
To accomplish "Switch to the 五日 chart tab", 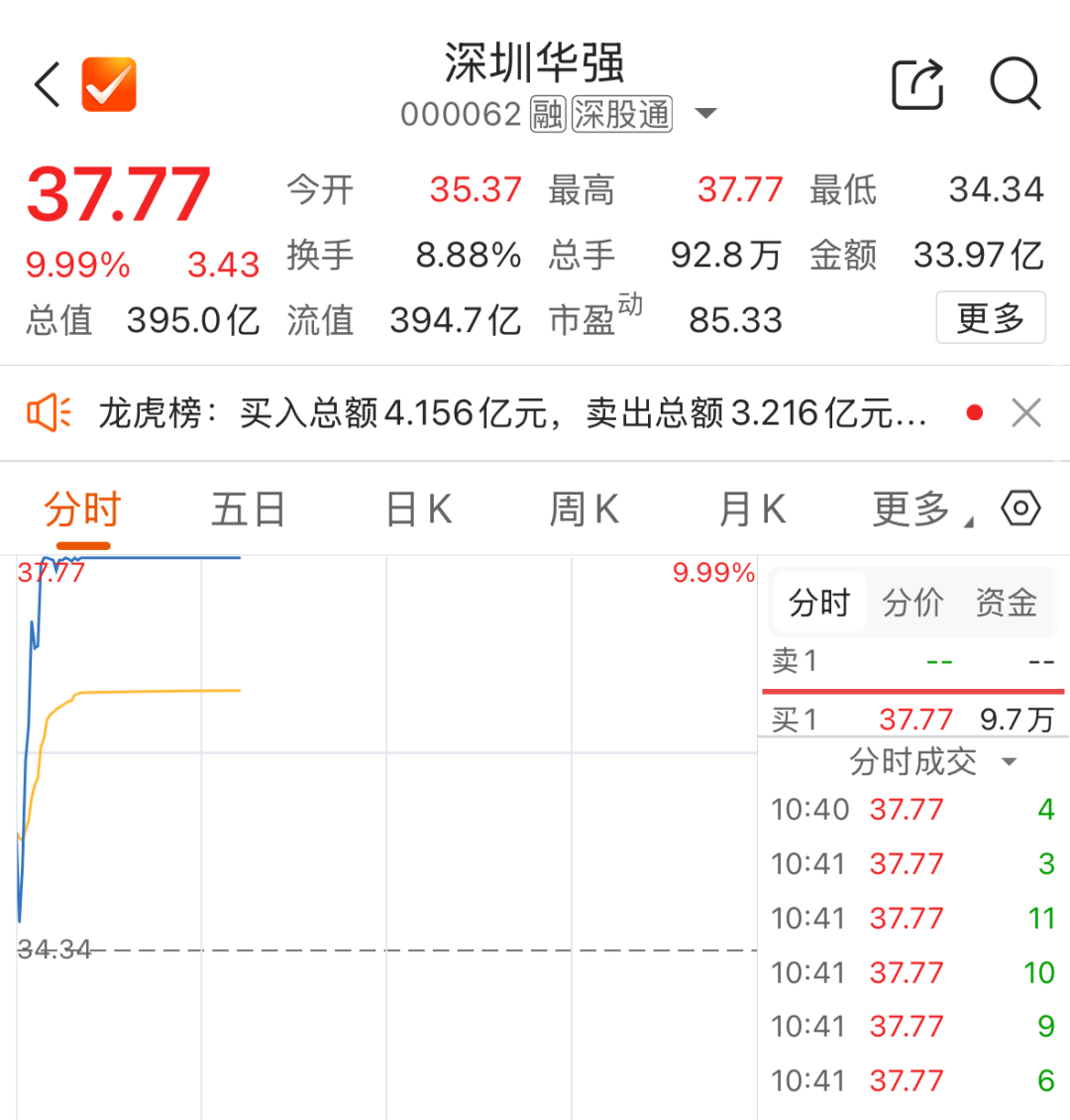I will point(248,509).
